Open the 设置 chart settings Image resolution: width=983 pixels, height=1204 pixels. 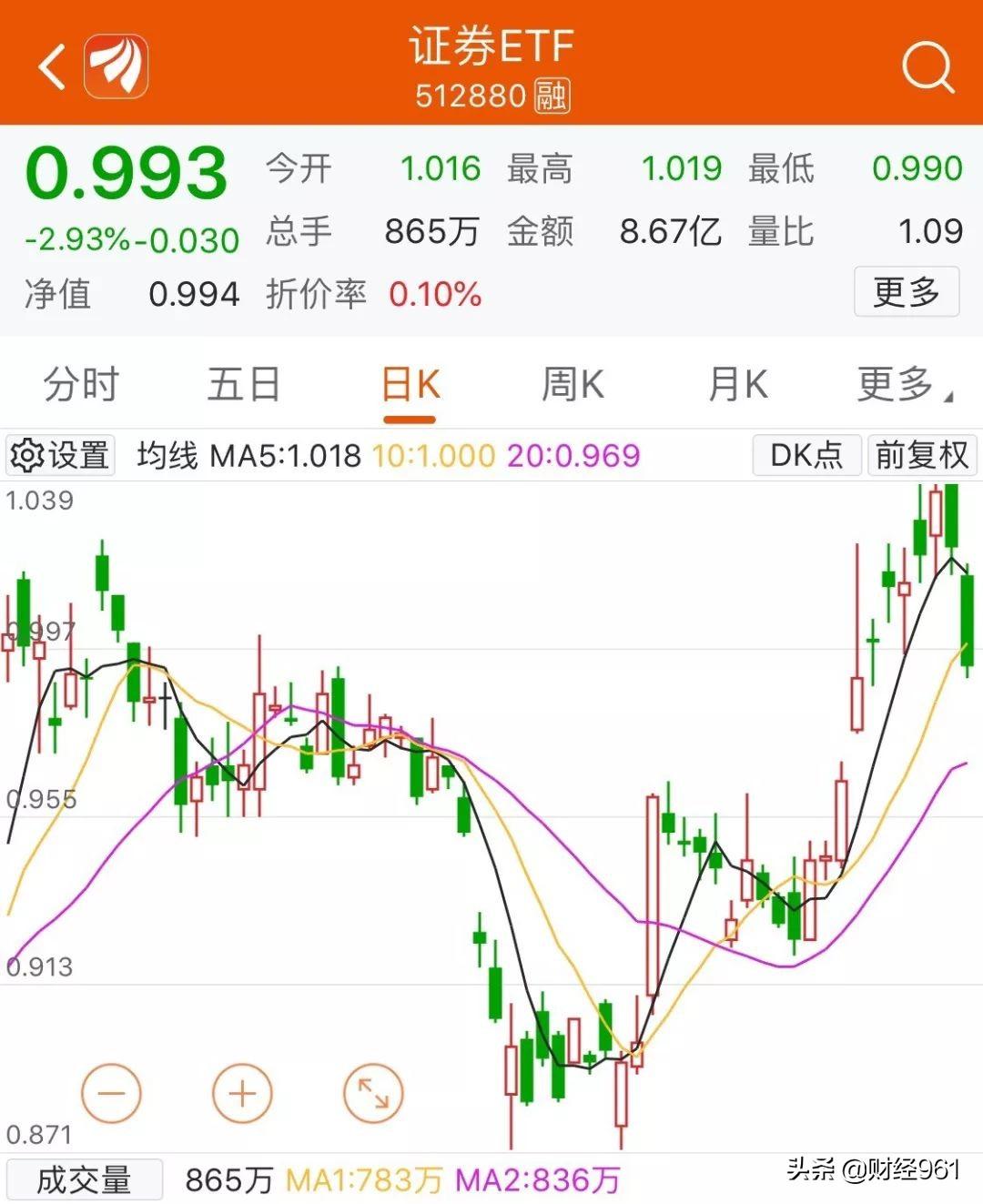(61, 455)
